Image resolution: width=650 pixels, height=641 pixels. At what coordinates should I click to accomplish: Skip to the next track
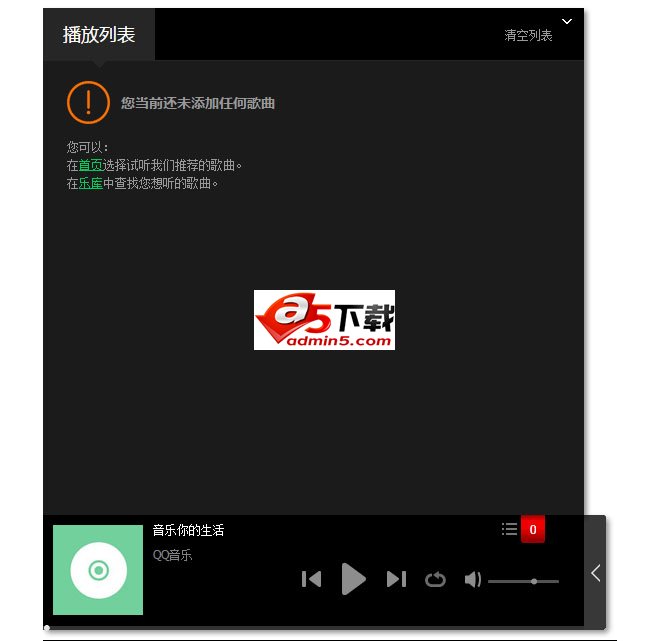pos(396,579)
